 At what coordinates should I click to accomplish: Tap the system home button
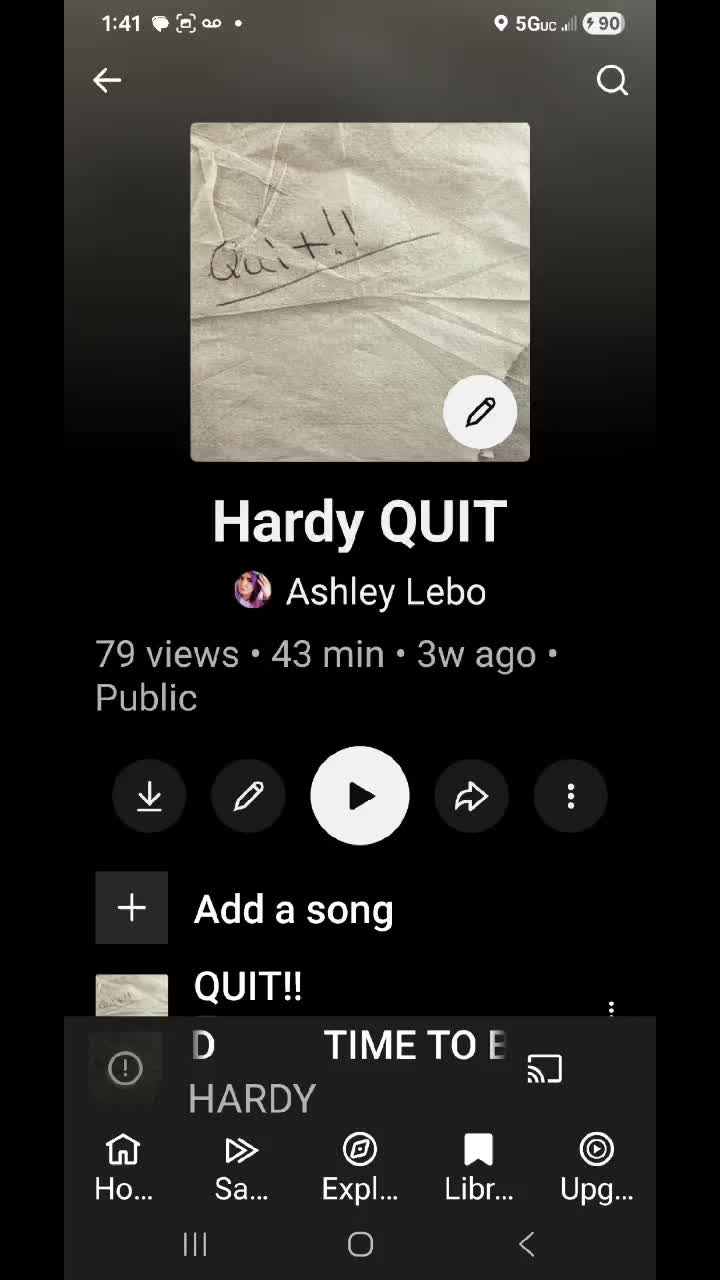pyautogui.click(x=360, y=1244)
